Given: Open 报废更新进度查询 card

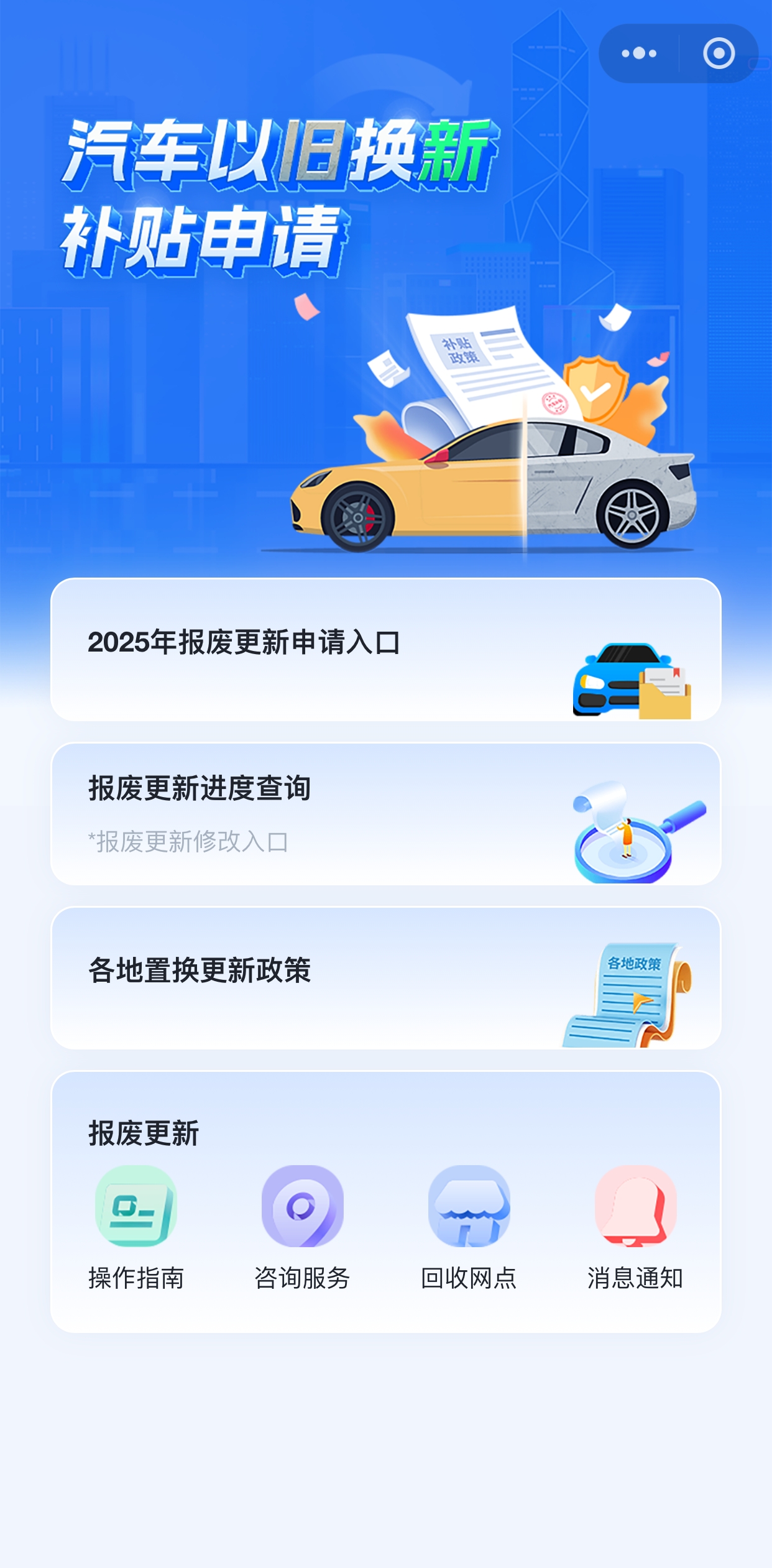Looking at the screenshot, I should point(385,813).
